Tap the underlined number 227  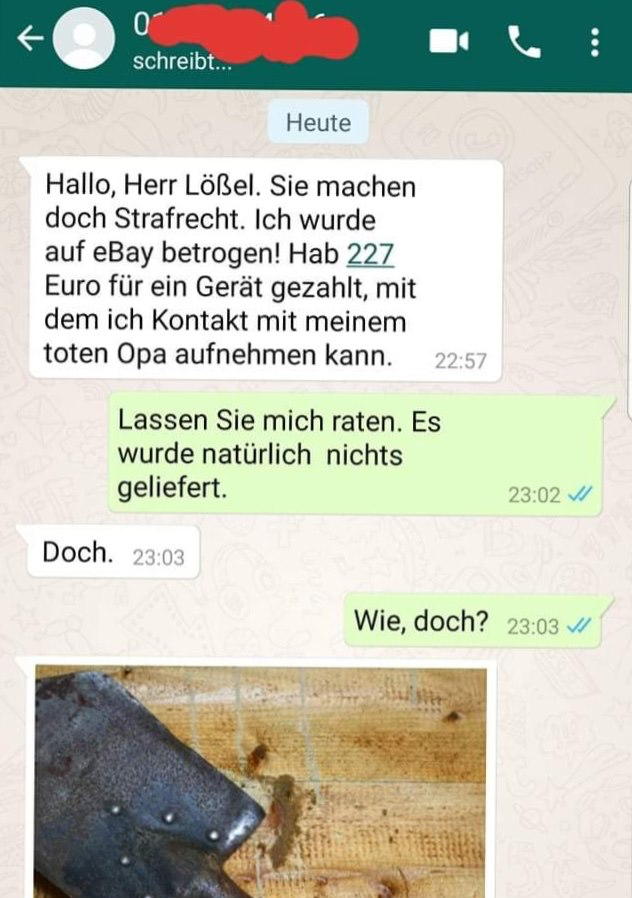(370, 253)
